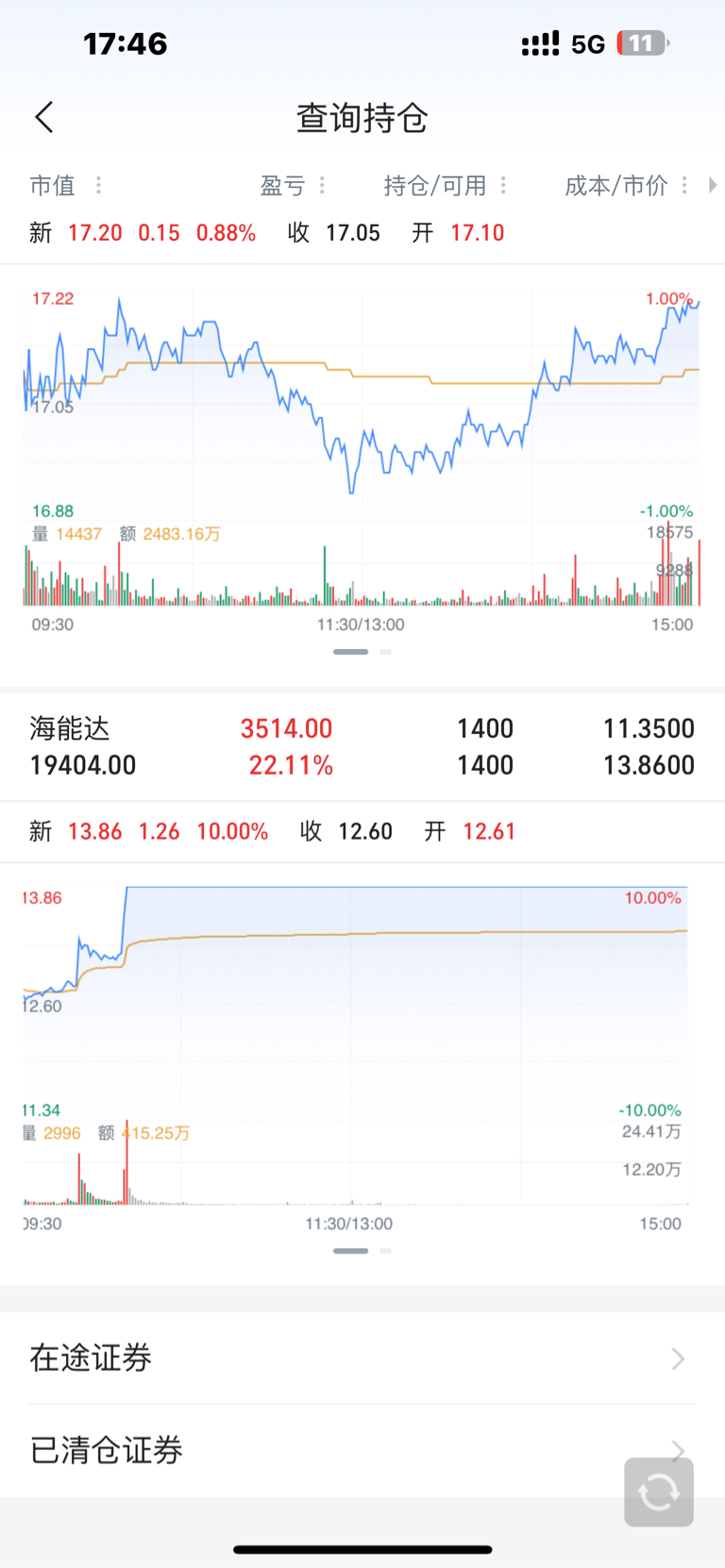Sort holdings by 盈亏 column
725x1568 pixels.
pos(294,186)
